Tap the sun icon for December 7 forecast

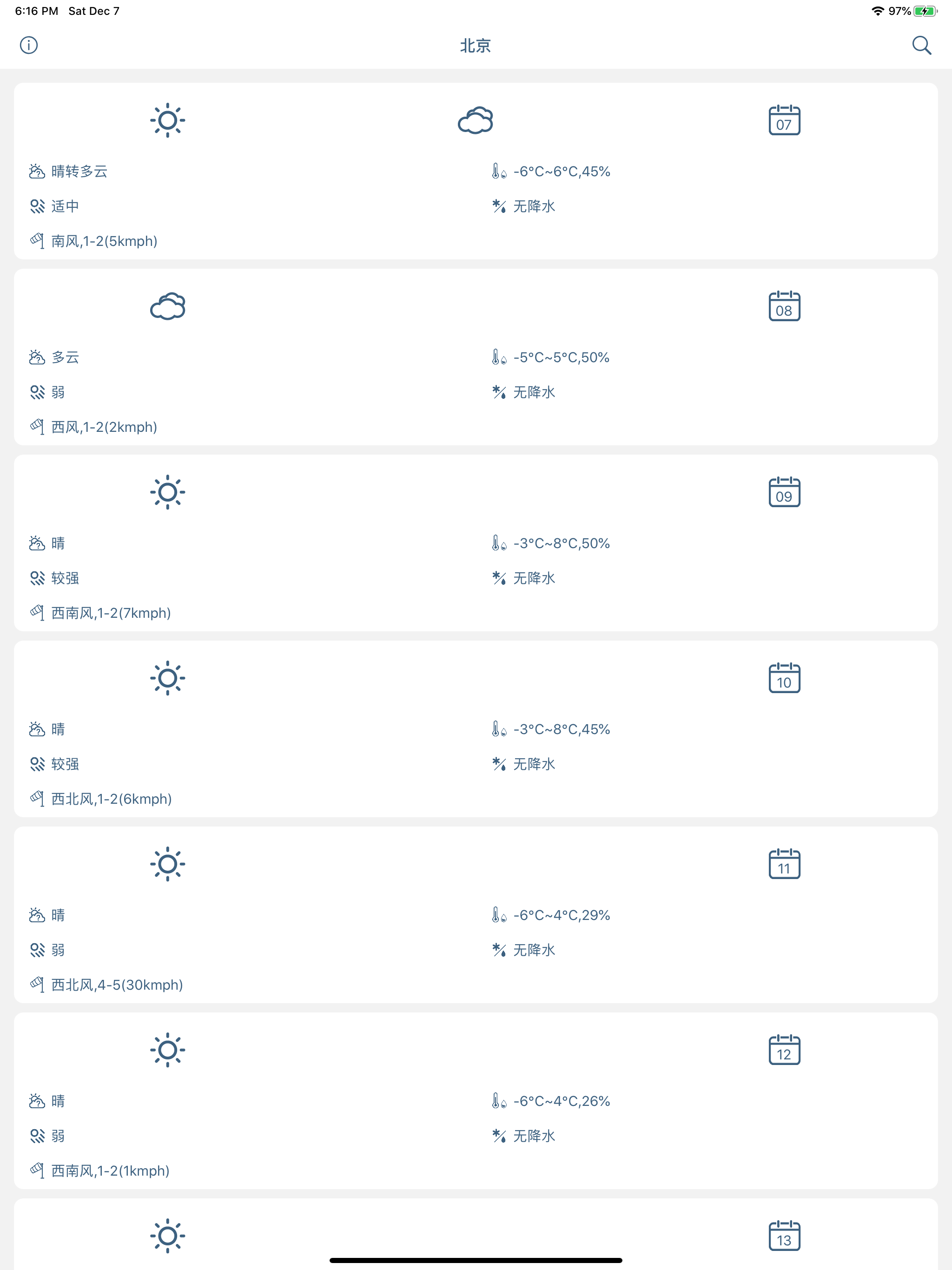tap(167, 120)
